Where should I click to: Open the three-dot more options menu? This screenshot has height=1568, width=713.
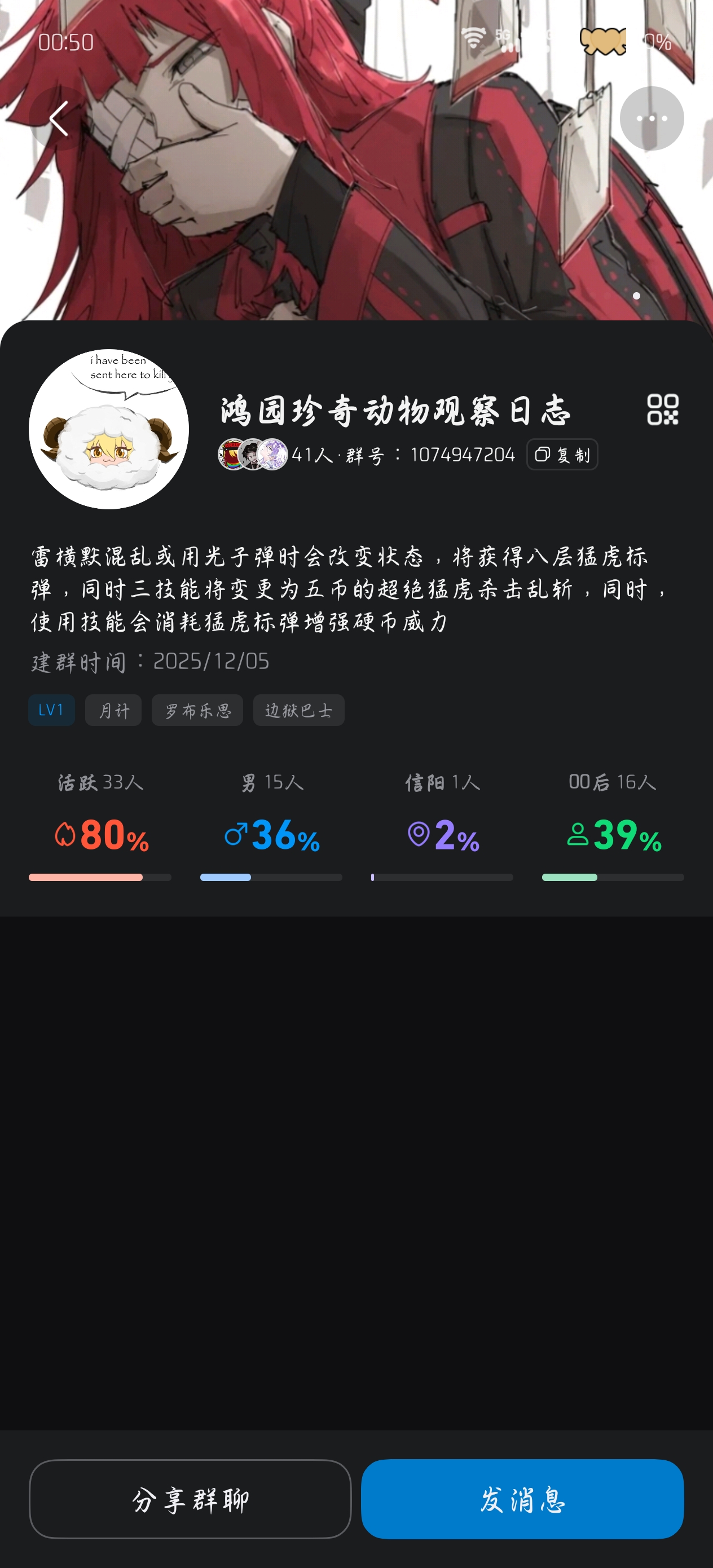652,118
